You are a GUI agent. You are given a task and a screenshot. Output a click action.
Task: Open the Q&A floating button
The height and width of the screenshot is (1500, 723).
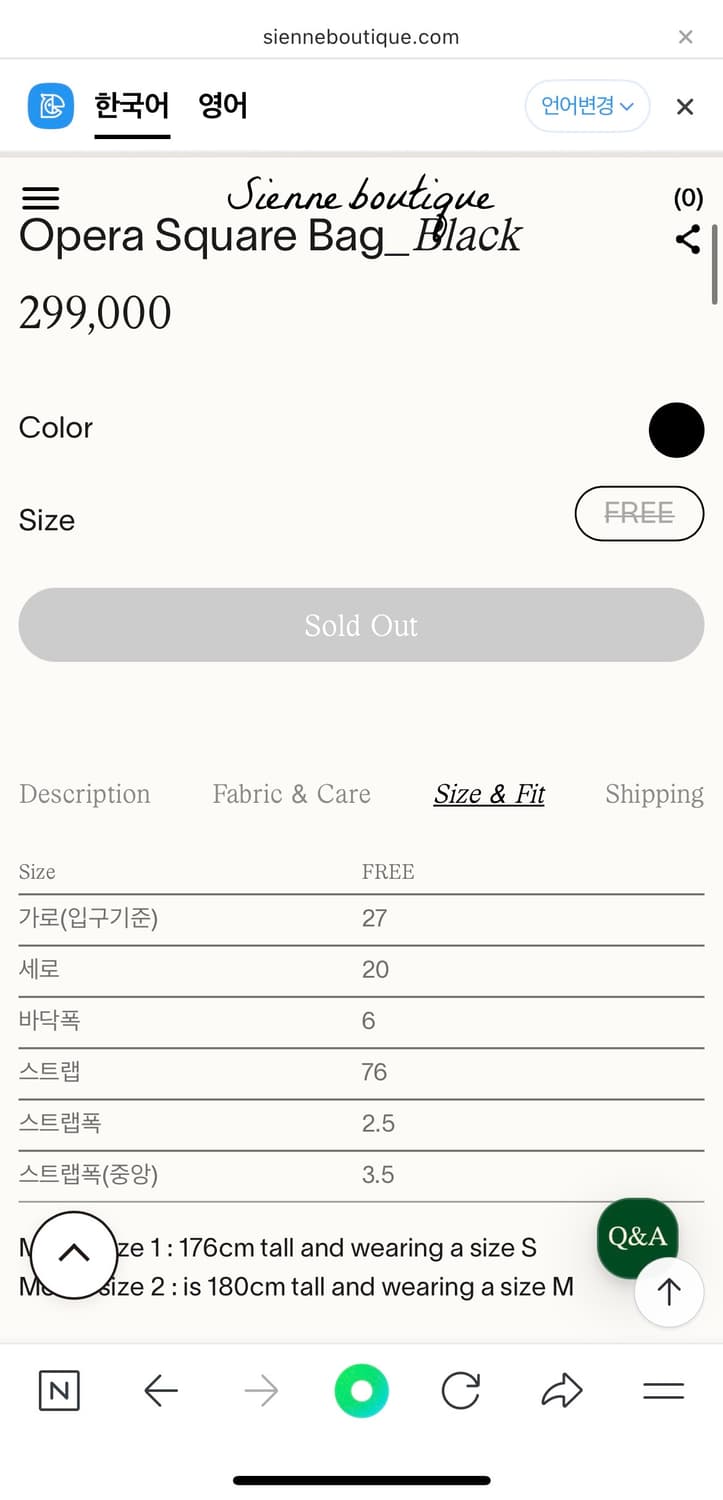coord(637,1238)
